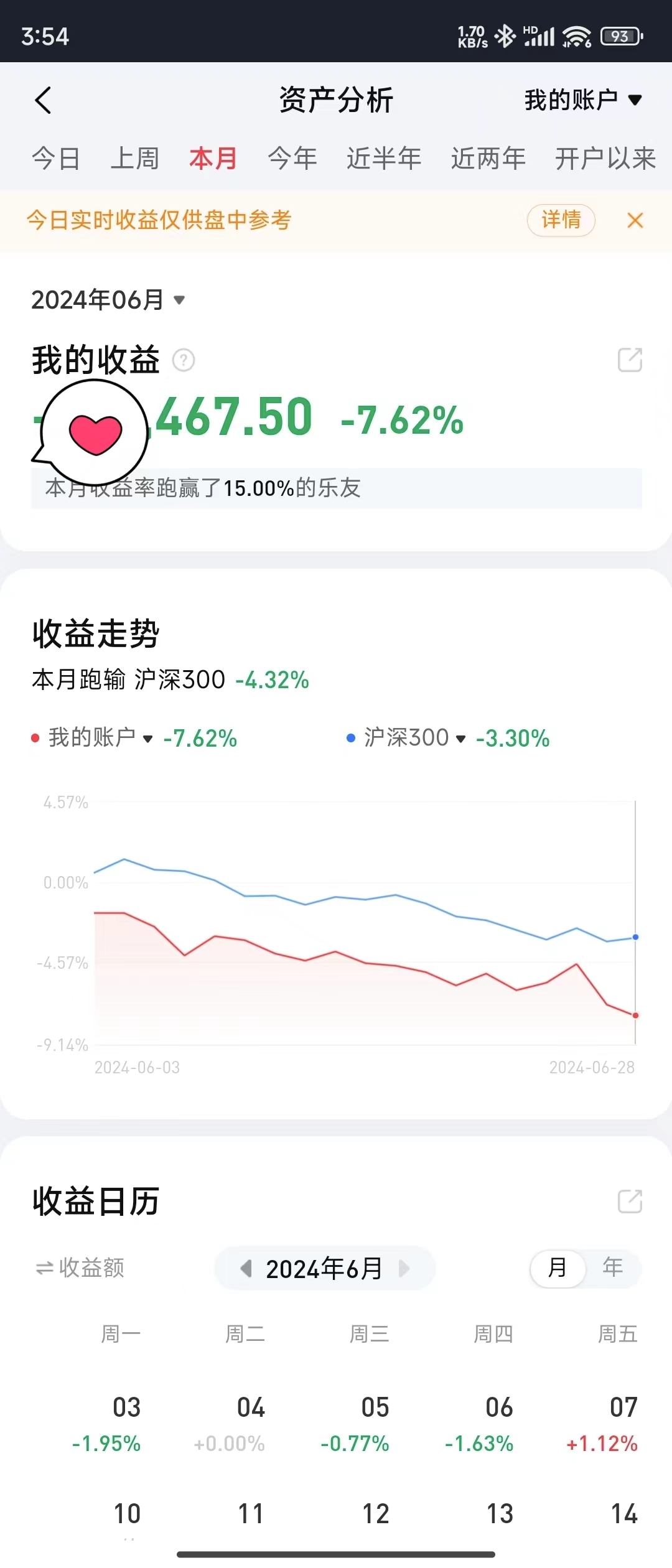The width and height of the screenshot is (672, 1568).
Task: Select the 今年 tab
Action: pyautogui.click(x=292, y=159)
